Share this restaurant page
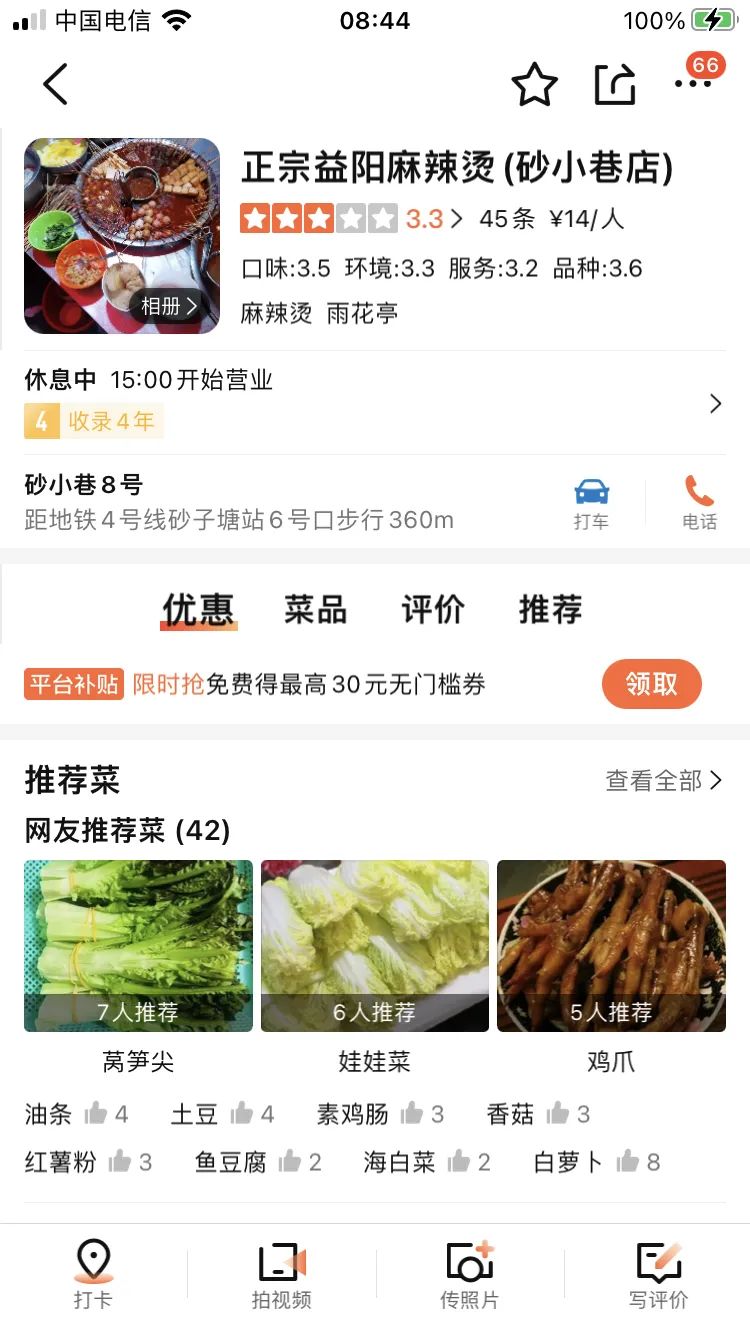This screenshot has width=750, height=1334. pyautogui.click(x=615, y=85)
